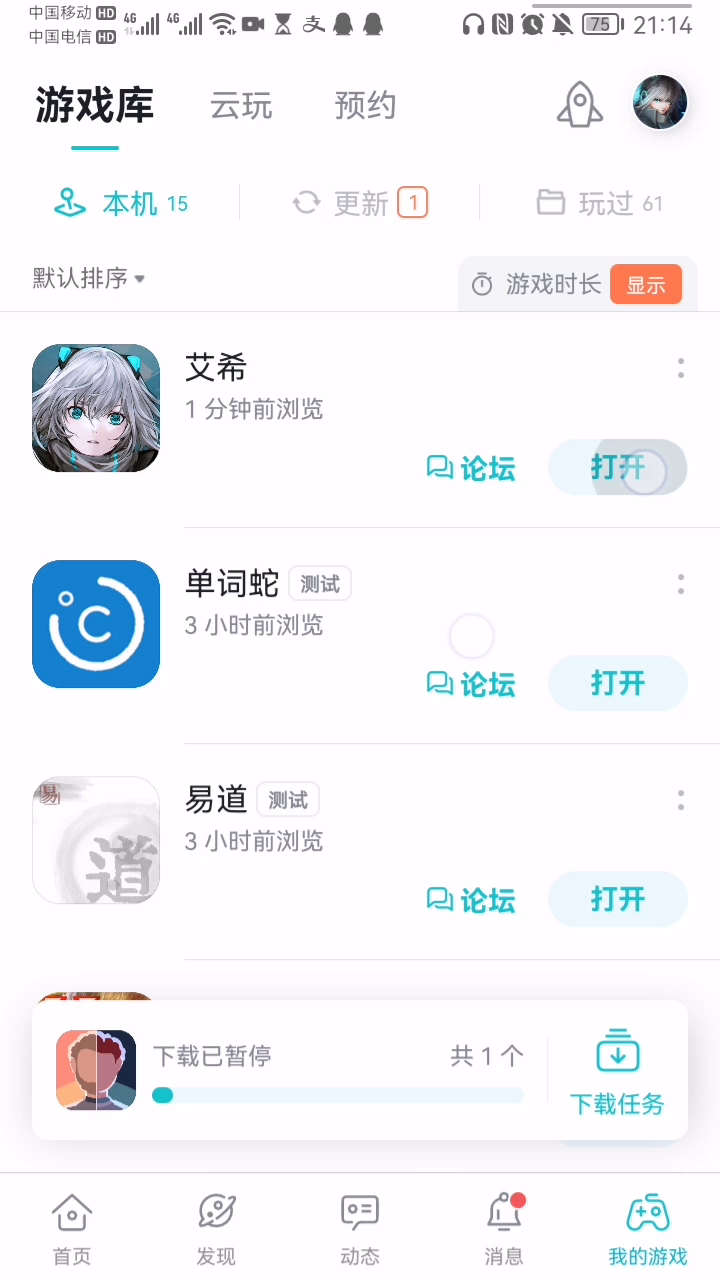Screen dimensions: 720x1280
Task: Expand the 默认排序 sort dropdown
Action: tap(89, 278)
